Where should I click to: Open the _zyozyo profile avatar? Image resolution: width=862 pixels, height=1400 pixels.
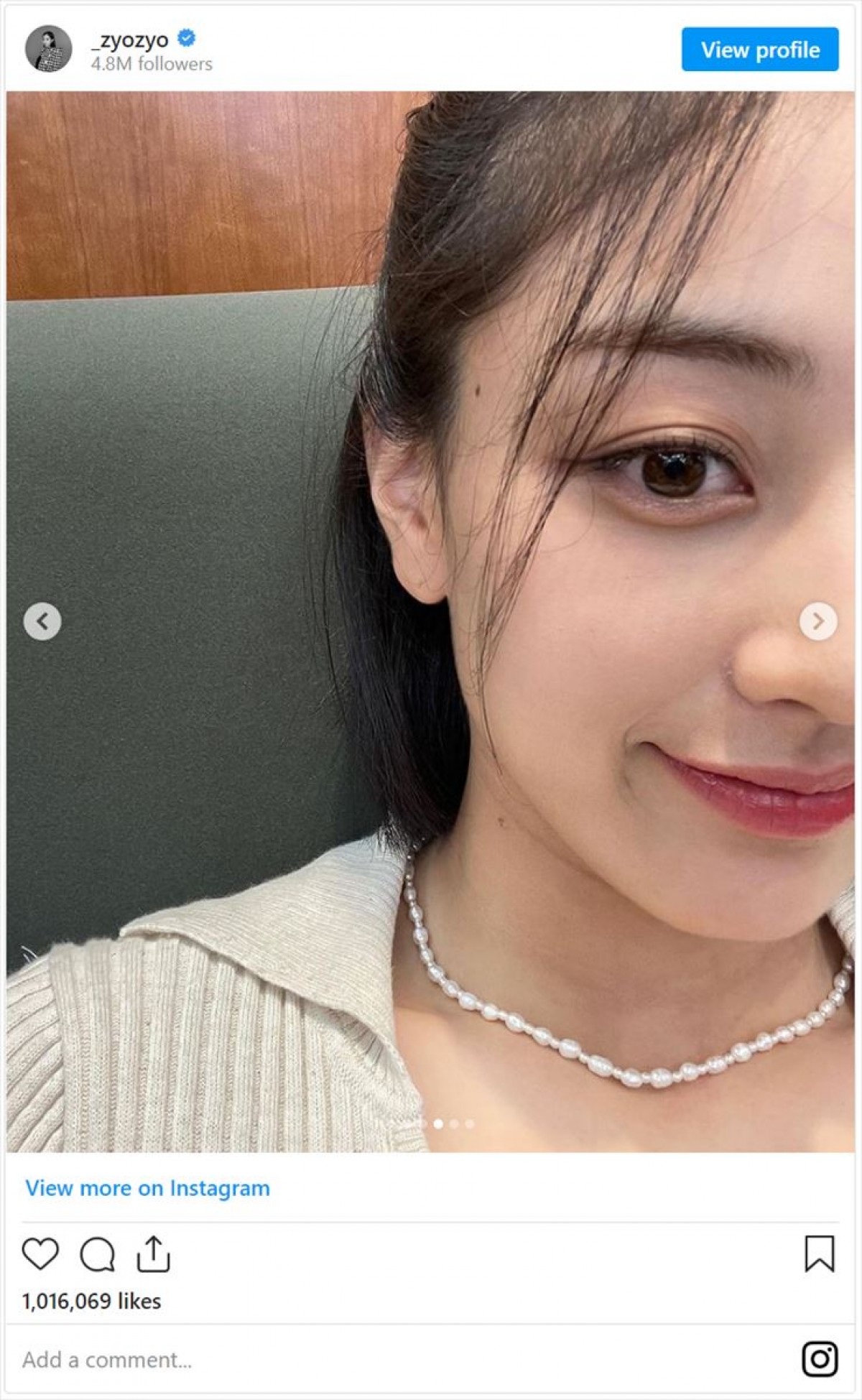pos(49,49)
